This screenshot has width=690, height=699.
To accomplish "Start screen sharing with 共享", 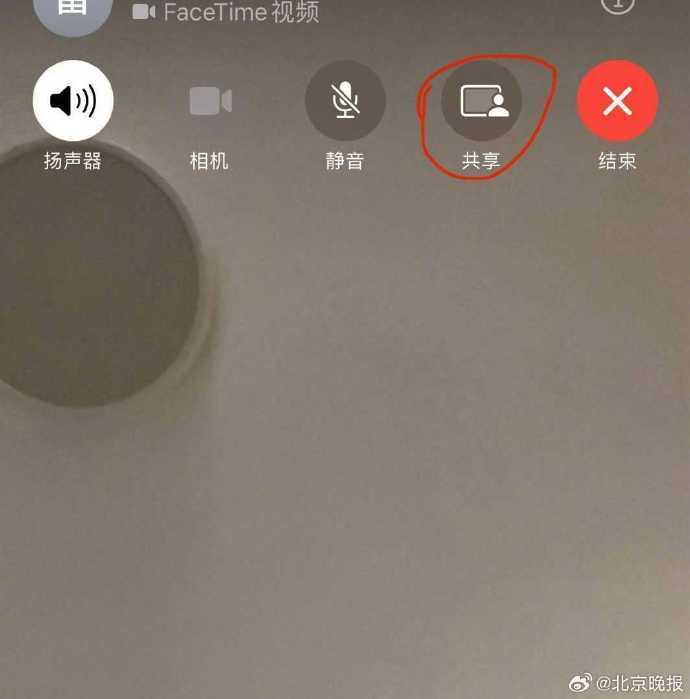I will 481,101.
